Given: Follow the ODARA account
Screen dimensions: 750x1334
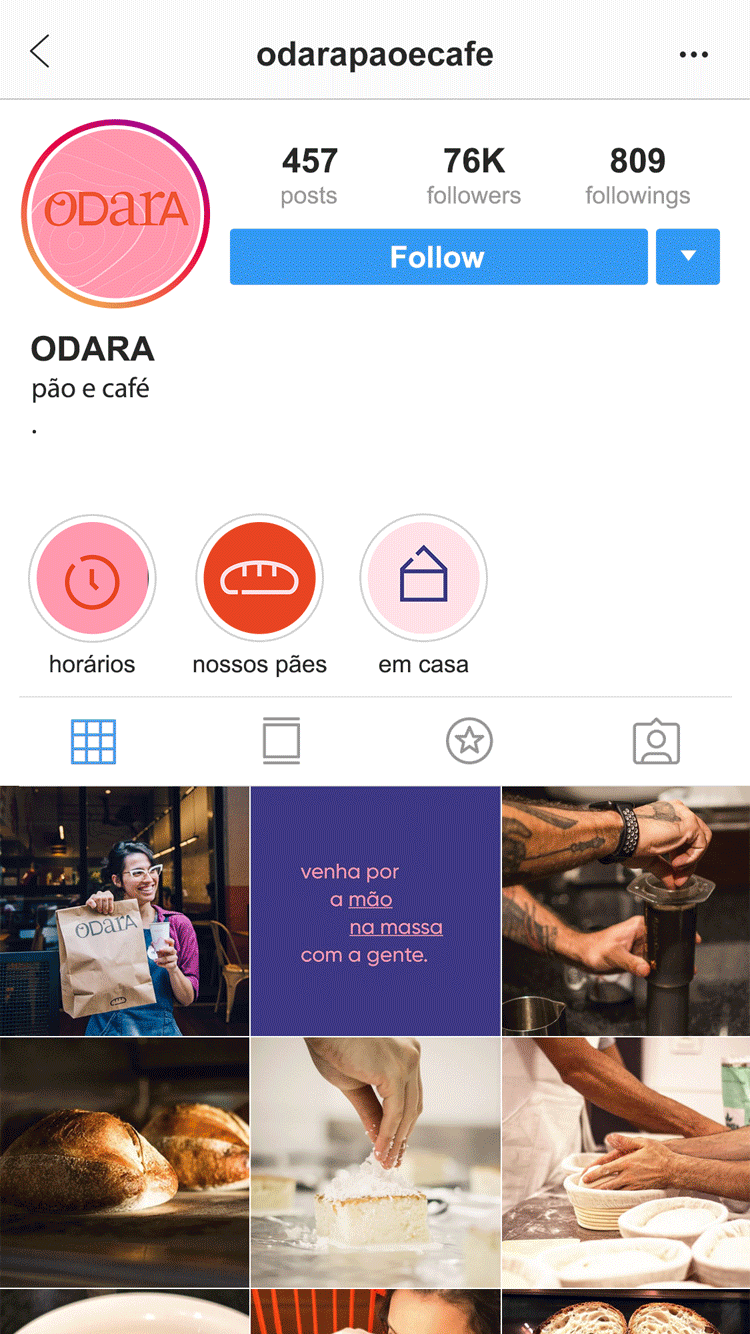Looking at the screenshot, I should pyautogui.click(x=438, y=257).
